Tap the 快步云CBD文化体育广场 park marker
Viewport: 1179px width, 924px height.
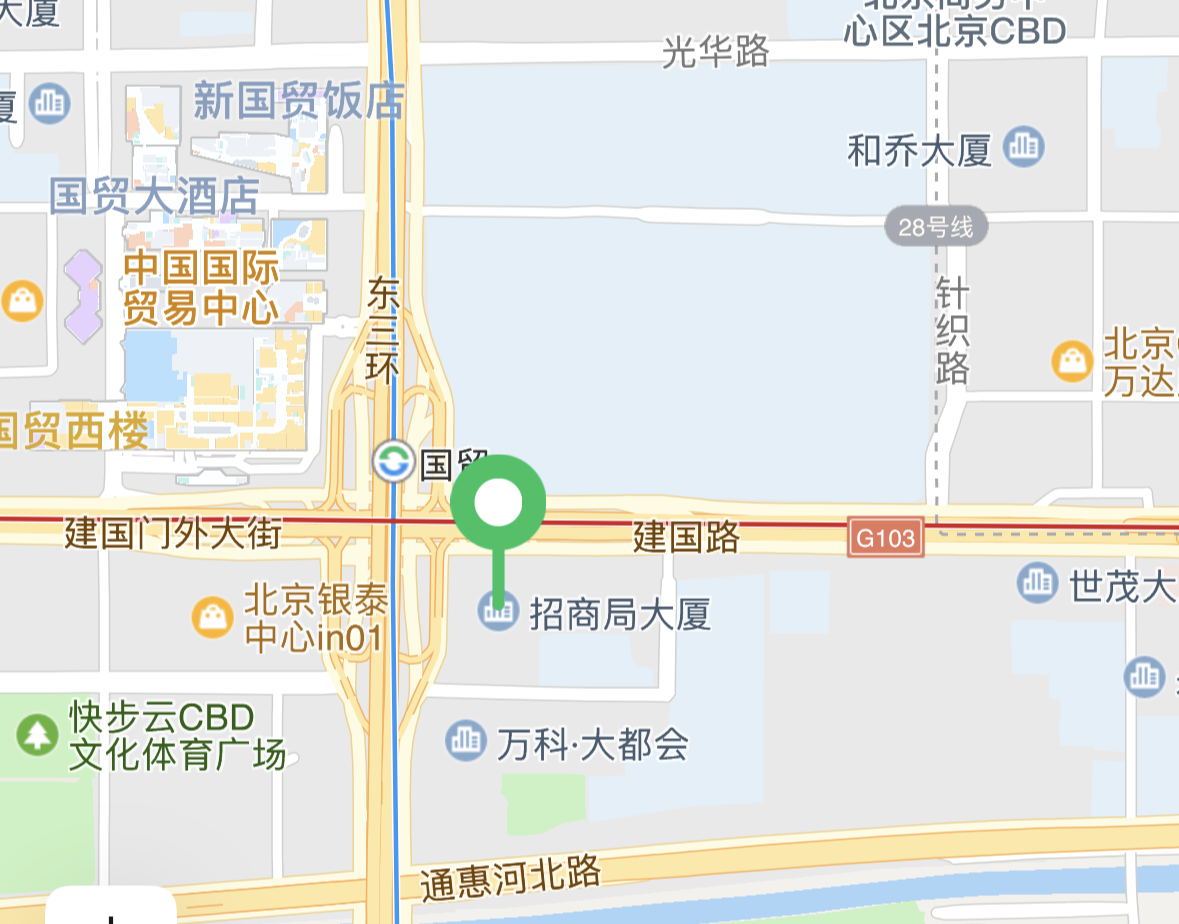(x=37, y=735)
